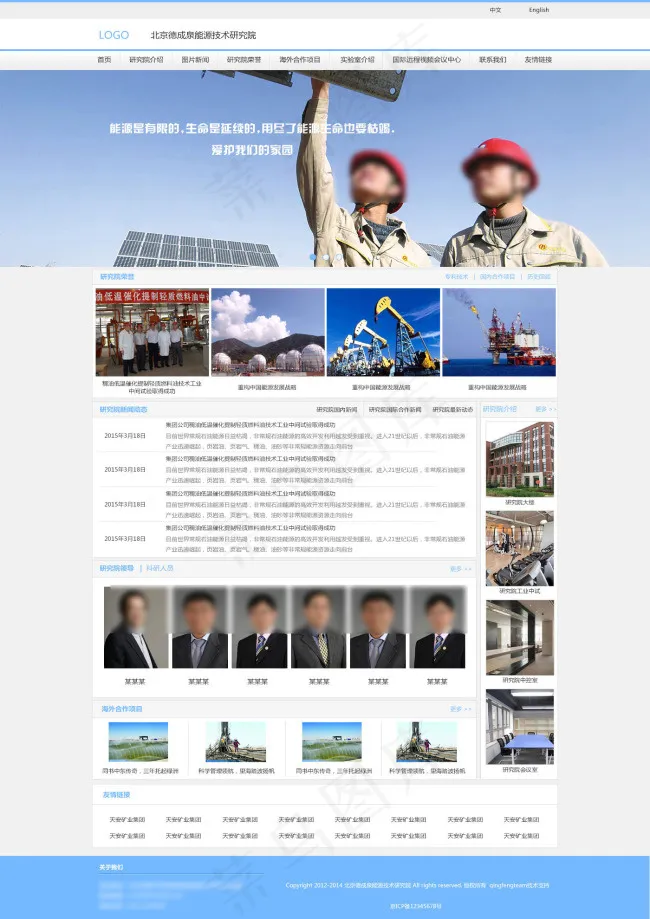650x919 pixels.
Task: Switch to the 科研人员 tab
Action: click(160, 569)
